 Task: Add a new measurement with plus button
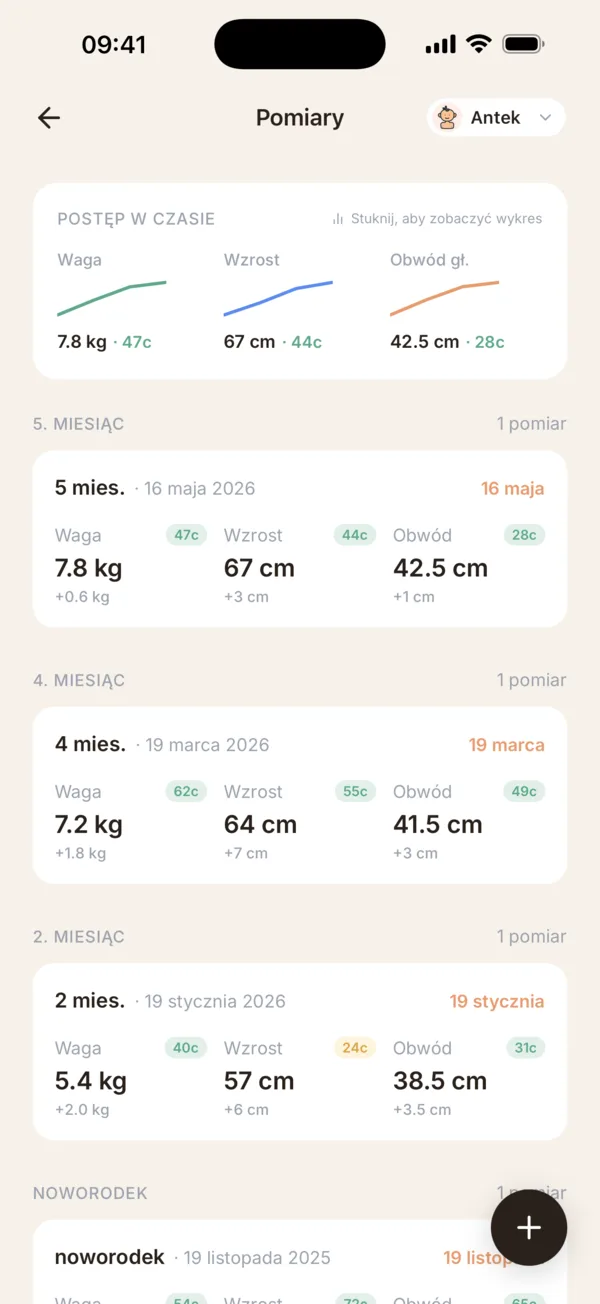point(529,1228)
